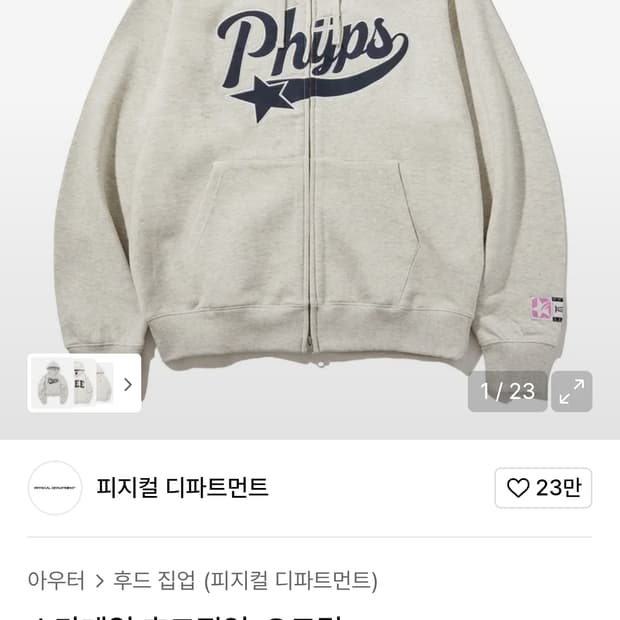620x620 pixels.
Task: Like the 피지컬 디파트먼트 brand
Action: click(x=543, y=488)
